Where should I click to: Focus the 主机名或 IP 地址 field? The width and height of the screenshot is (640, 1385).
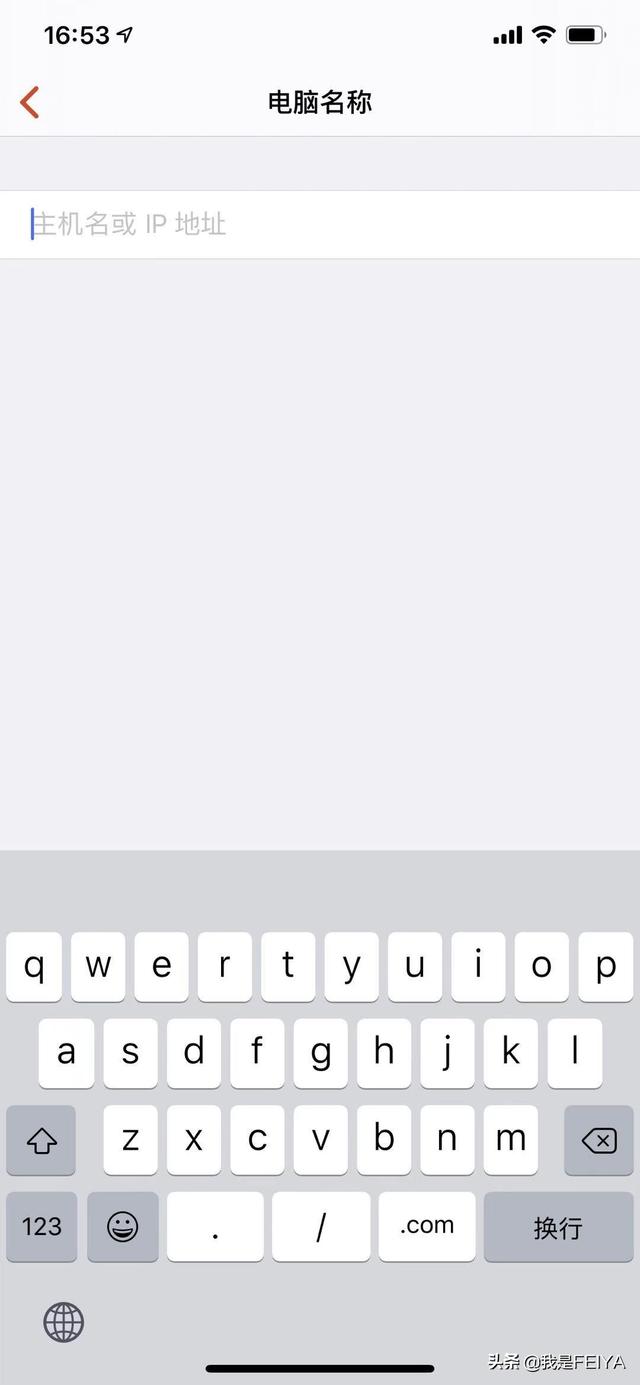[x=320, y=224]
